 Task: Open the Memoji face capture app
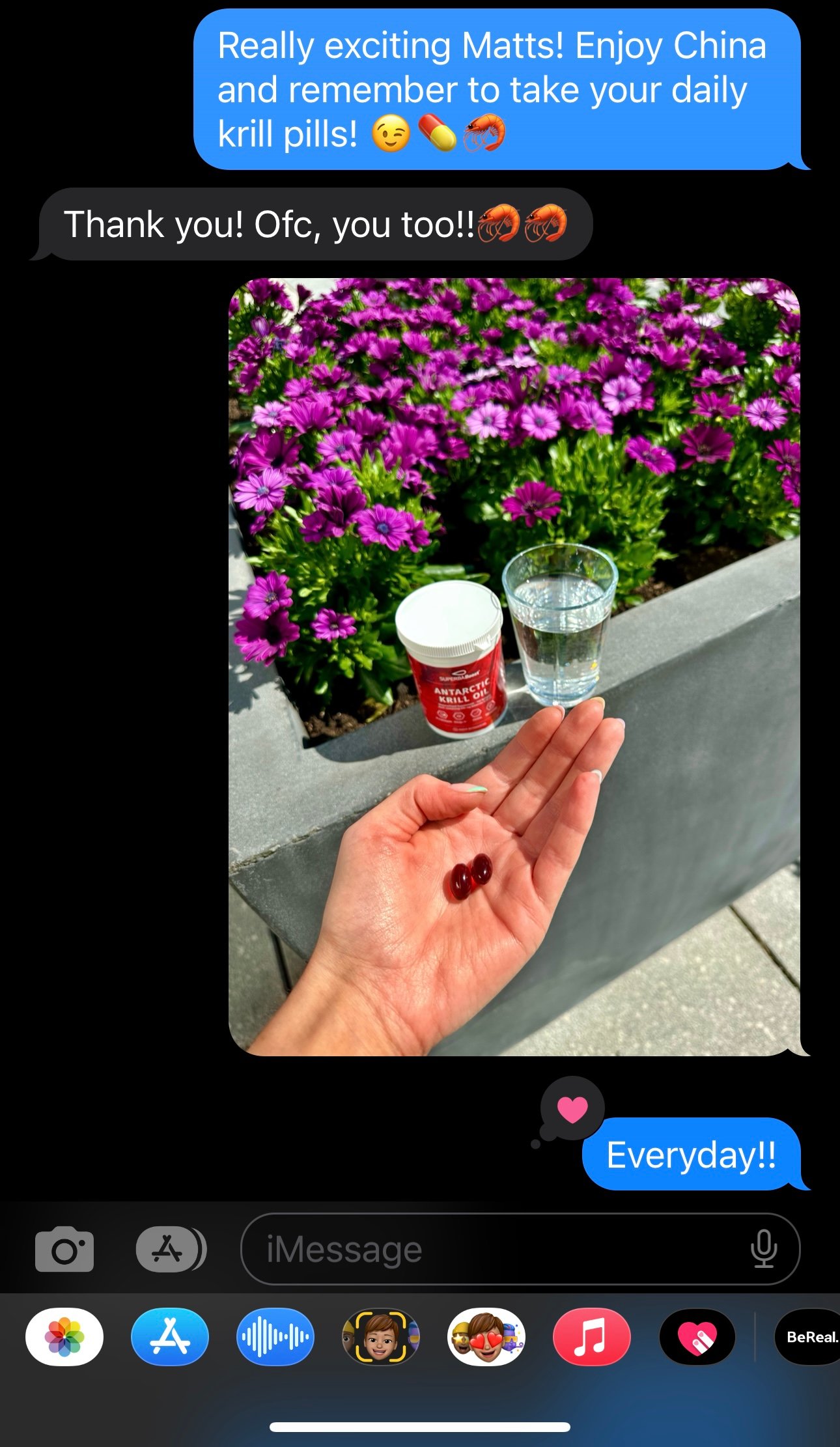(381, 1337)
